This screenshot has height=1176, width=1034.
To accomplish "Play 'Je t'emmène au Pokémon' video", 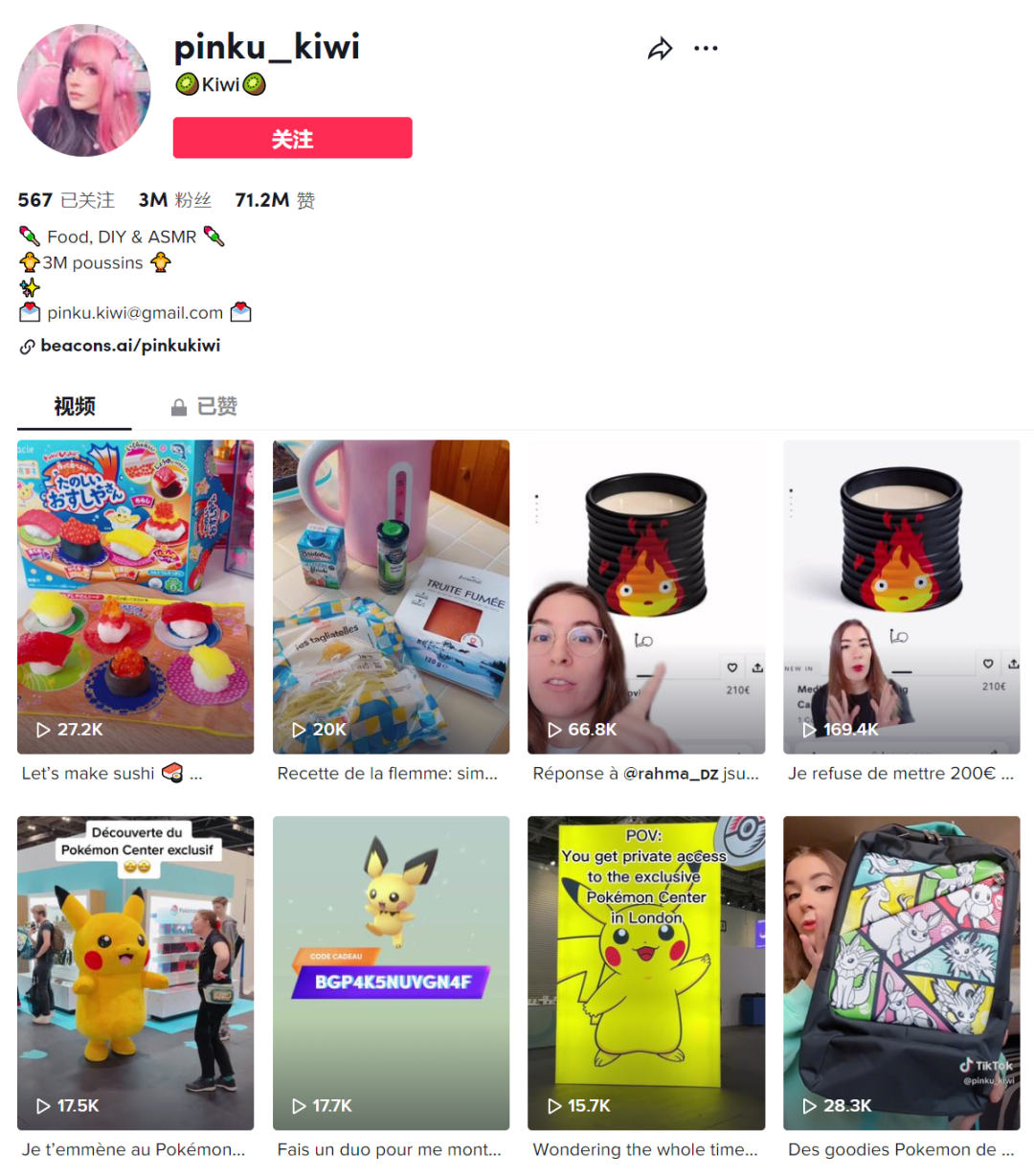I will [135, 972].
